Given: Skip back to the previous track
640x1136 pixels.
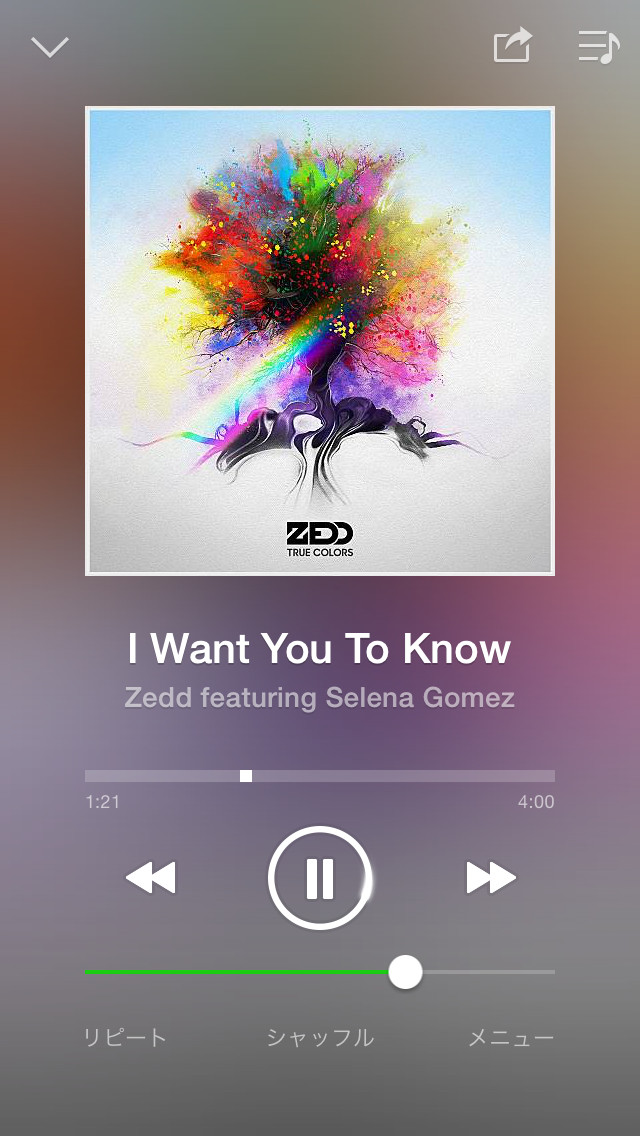Looking at the screenshot, I should tap(151, 878).
